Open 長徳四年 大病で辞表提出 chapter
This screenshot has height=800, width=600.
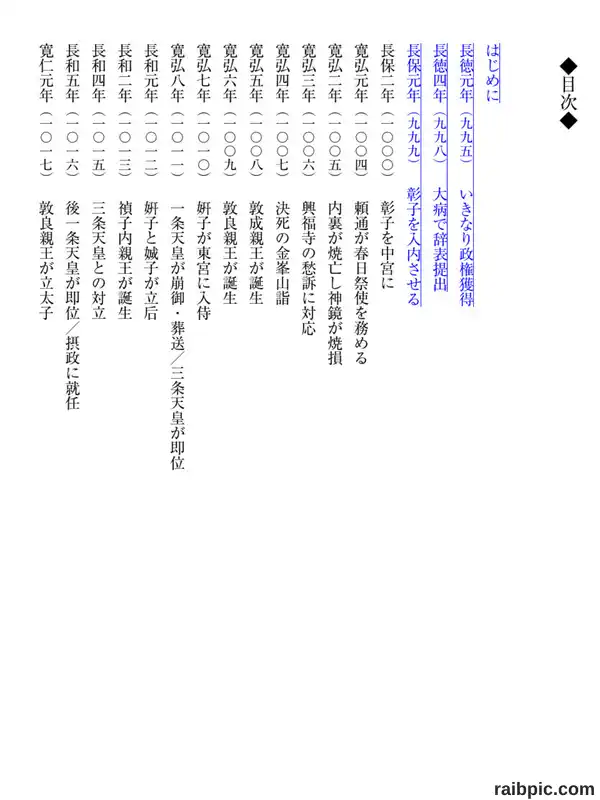pyautogui.click(x=440, y=167)
